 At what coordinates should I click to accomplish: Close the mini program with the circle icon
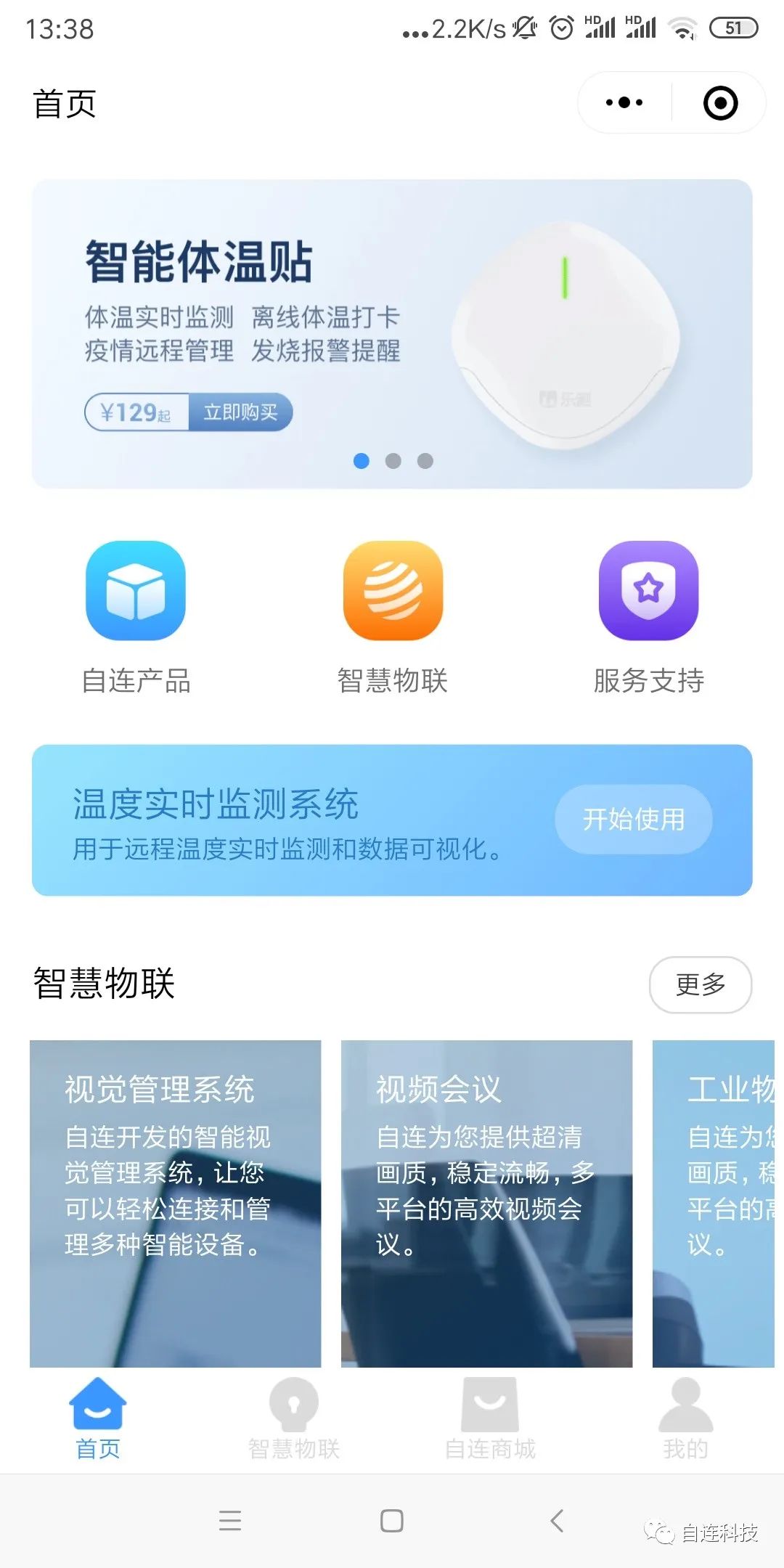pos(720,102)
